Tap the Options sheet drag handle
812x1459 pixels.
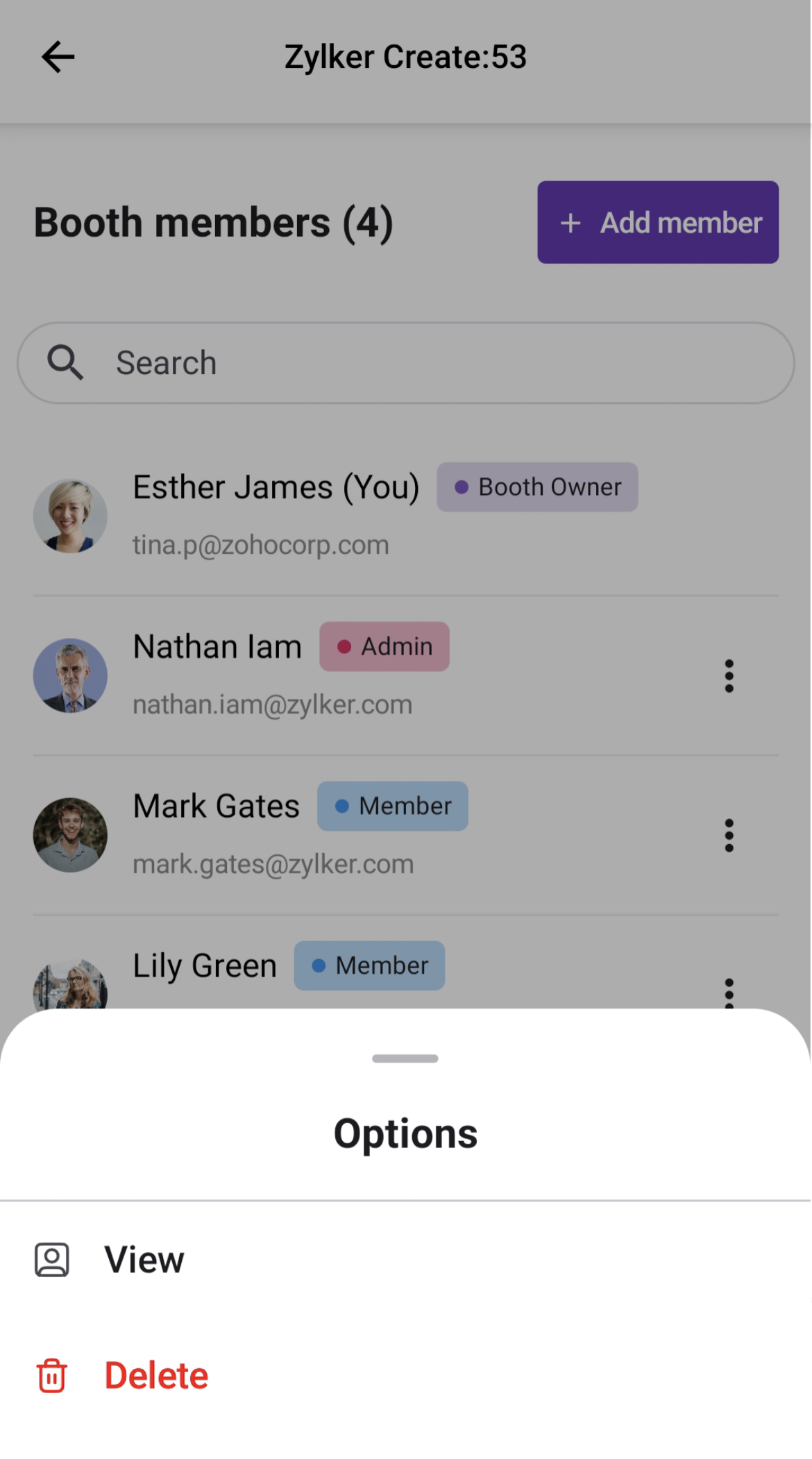point(405,1059)
